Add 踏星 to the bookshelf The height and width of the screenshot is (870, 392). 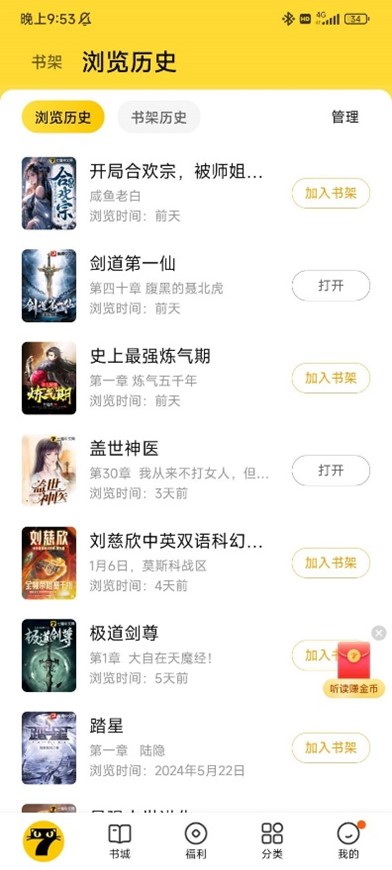pos(331,748)
